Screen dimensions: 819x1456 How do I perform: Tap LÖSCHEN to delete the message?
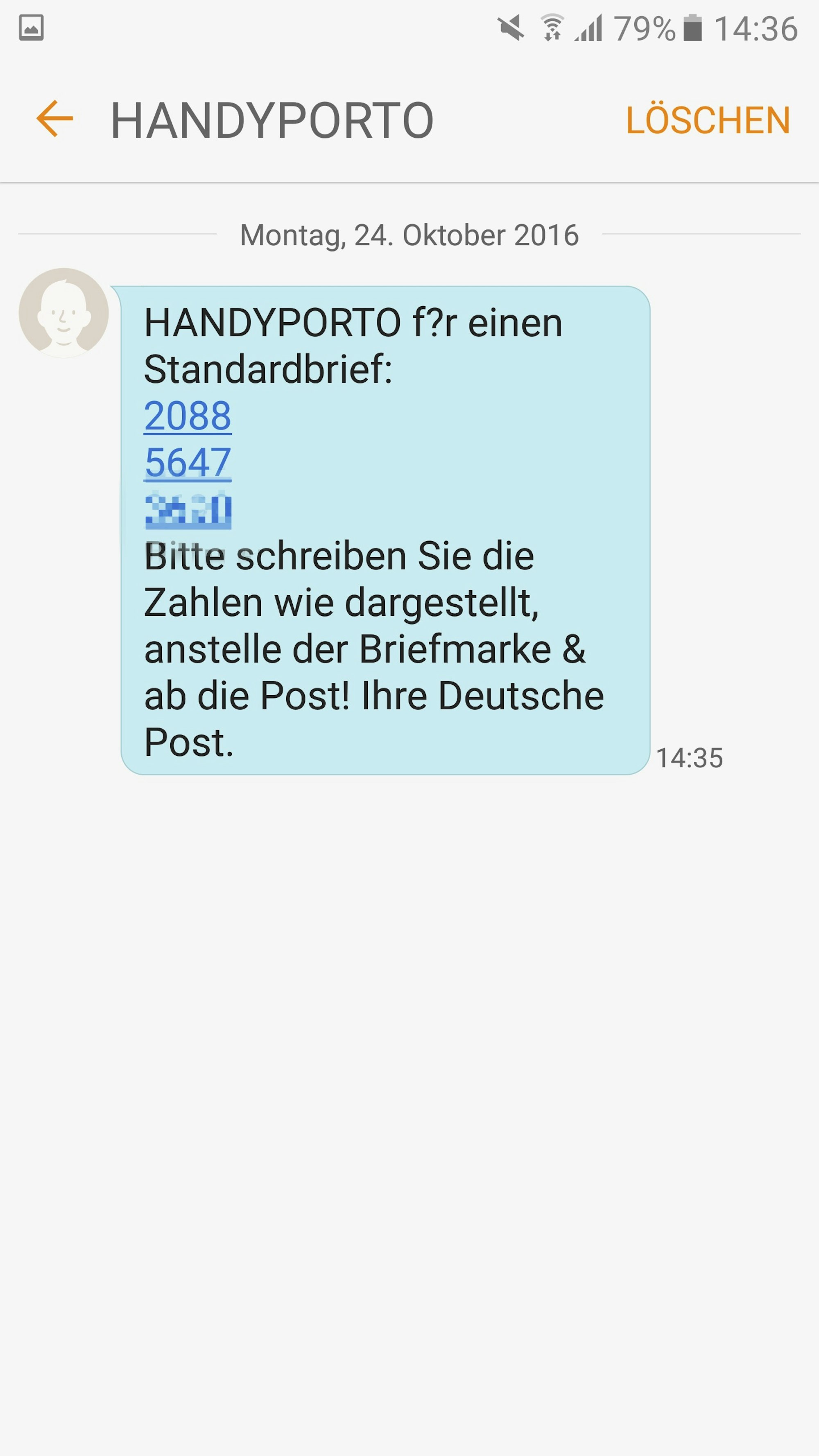click(708, 120)
